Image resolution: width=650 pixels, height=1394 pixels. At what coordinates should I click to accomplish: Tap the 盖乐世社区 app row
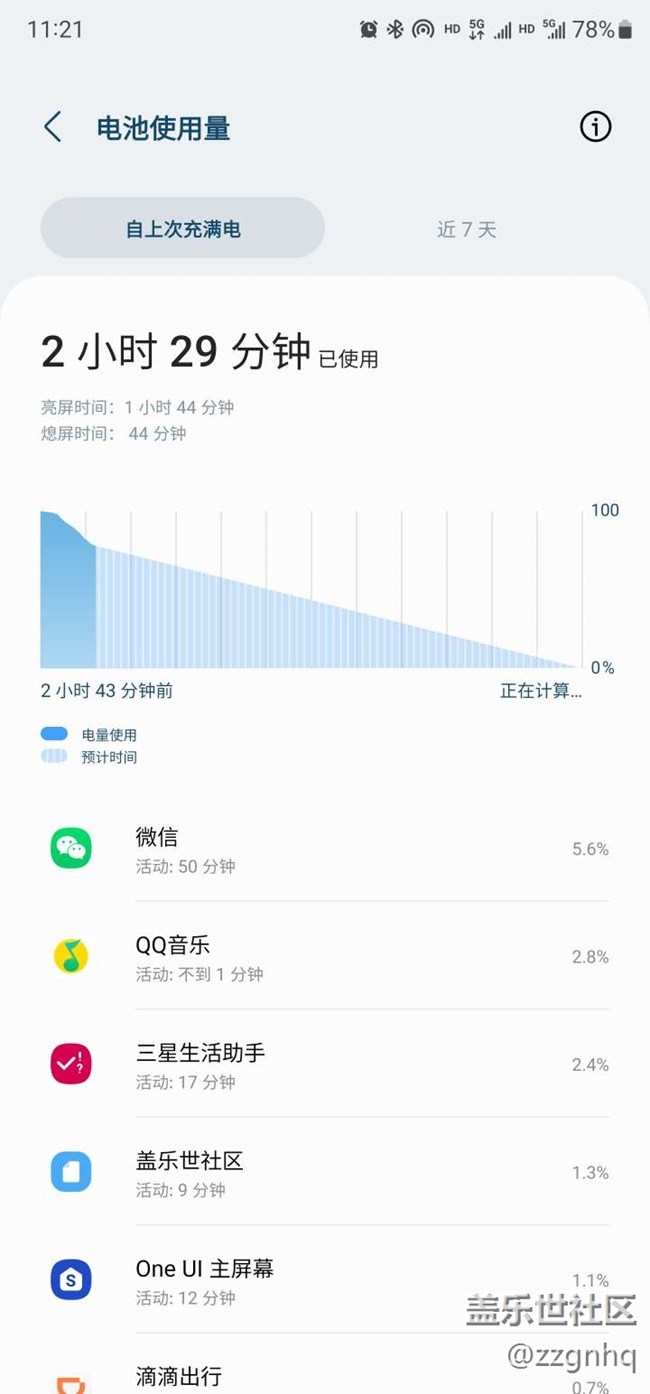[x=328, y=1173]
